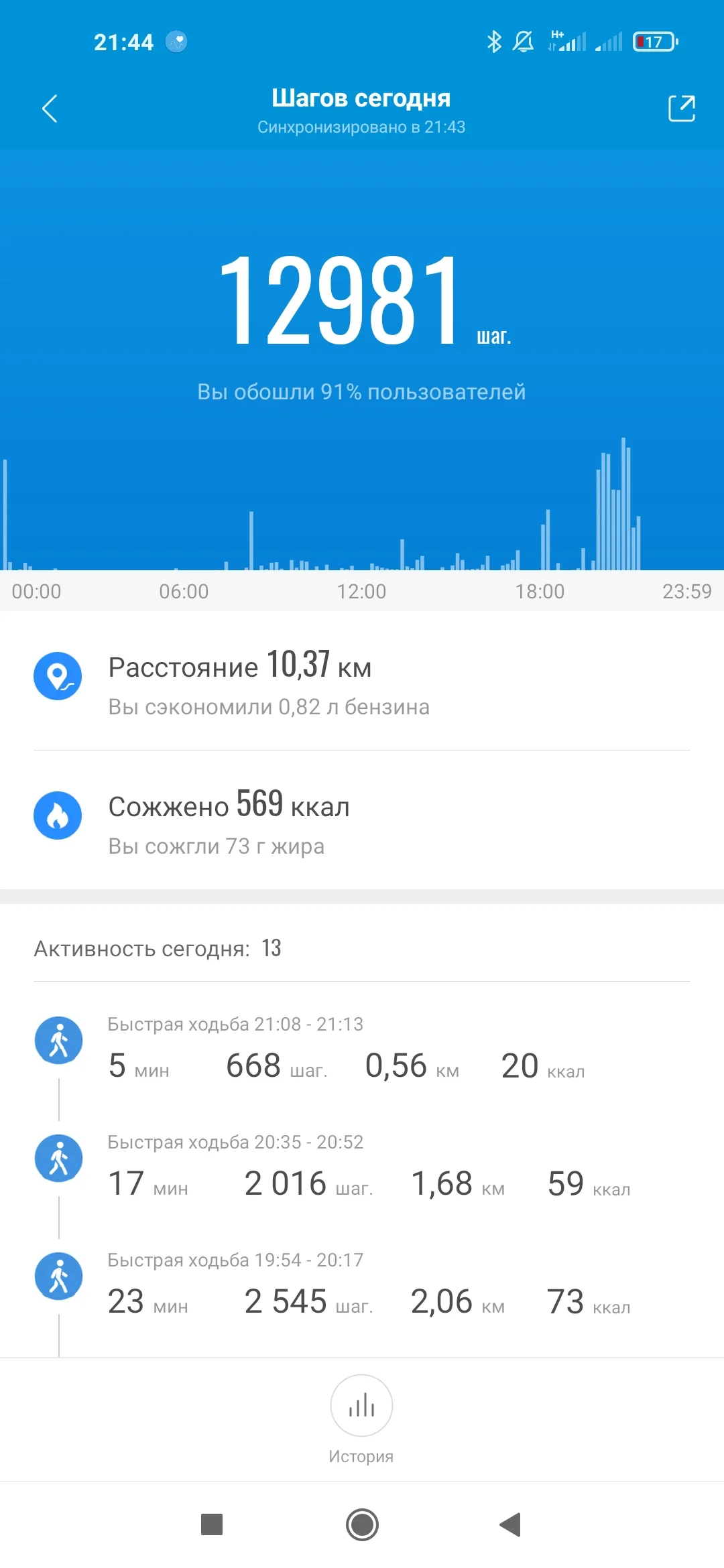The width and height of the screenshot is (724, 1568).
Task: Tap the back chevron to leave Шагов сегодня
Action: [49, 107]
